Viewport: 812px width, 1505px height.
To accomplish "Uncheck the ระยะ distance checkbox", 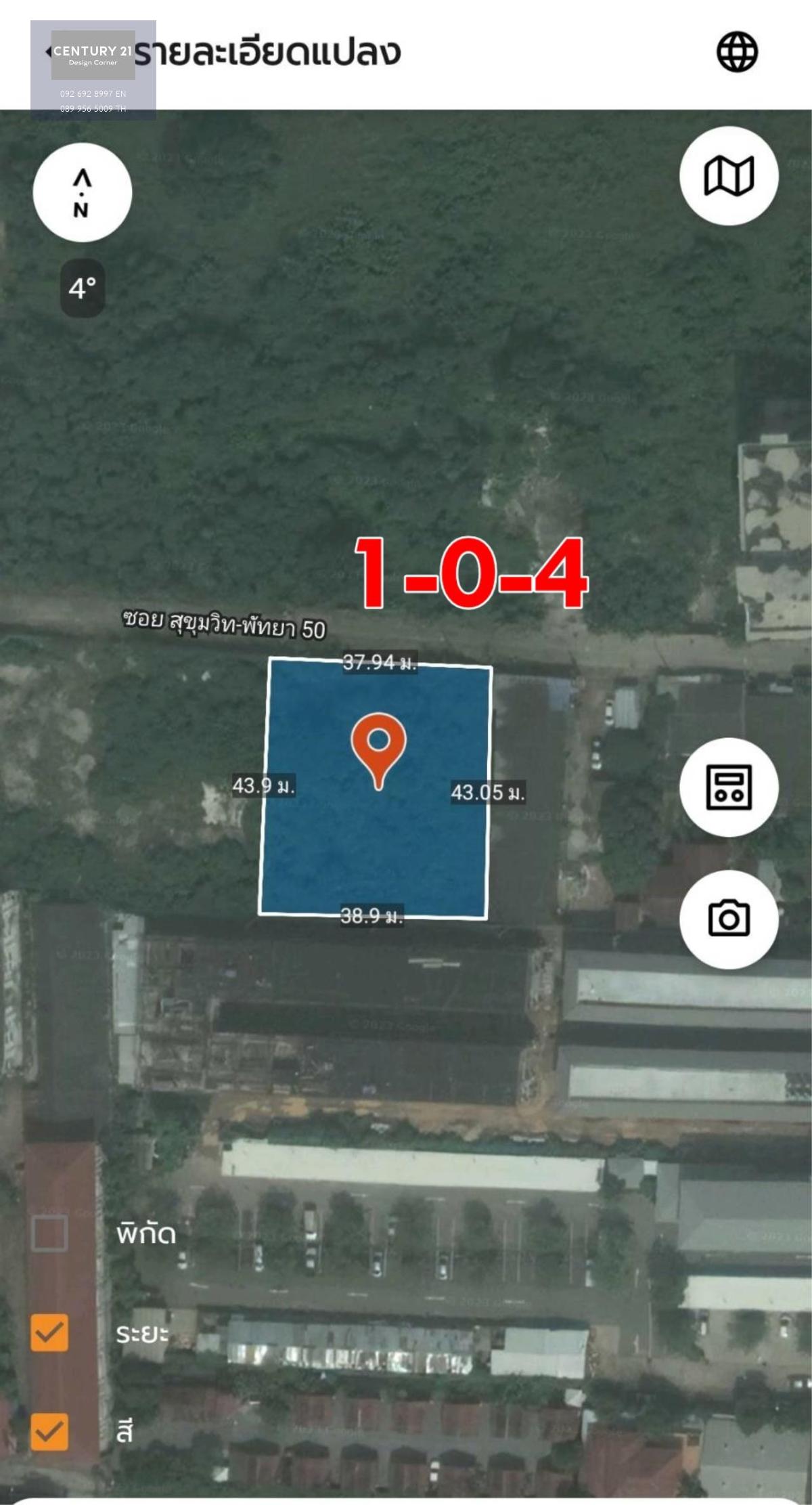I will pyautogui.click(x=49, y=1332).
